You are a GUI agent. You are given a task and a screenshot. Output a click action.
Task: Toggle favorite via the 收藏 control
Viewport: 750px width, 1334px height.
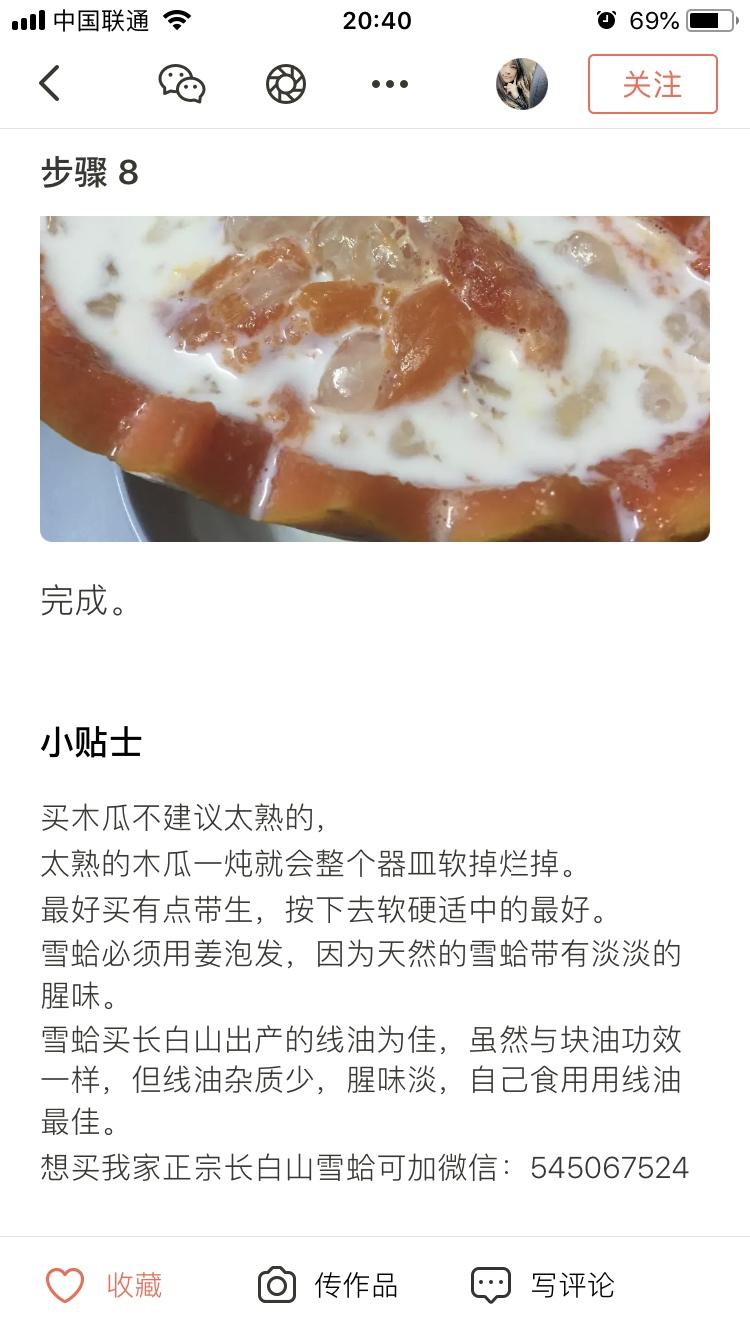tap(133, 1285)
